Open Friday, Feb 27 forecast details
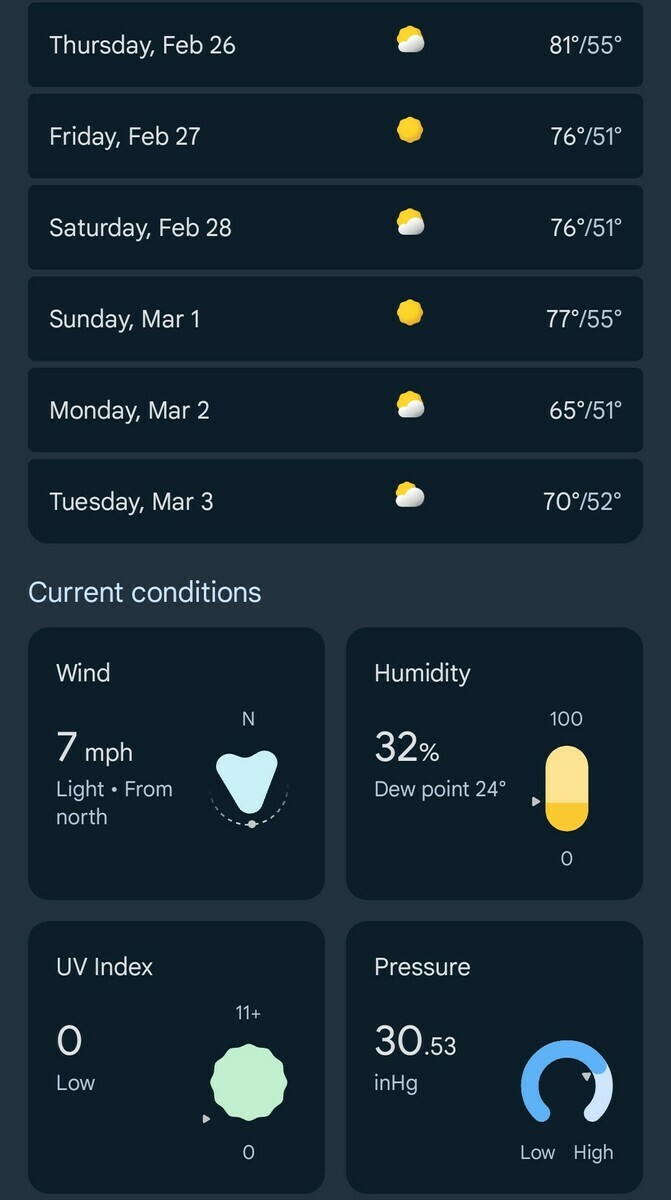Viewport: 671px width, 1200px height. pos(335,136)
